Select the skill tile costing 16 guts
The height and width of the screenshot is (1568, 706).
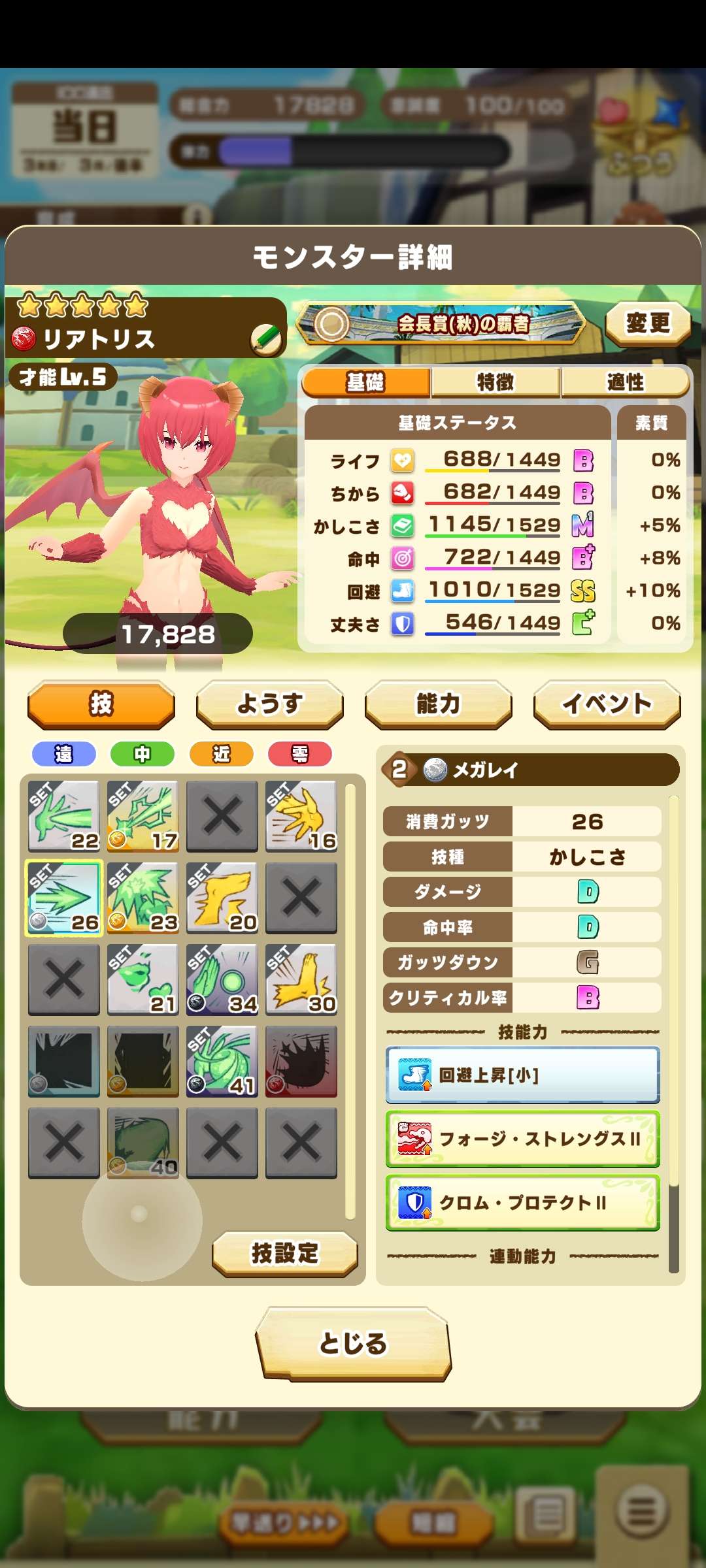(301, 817)
